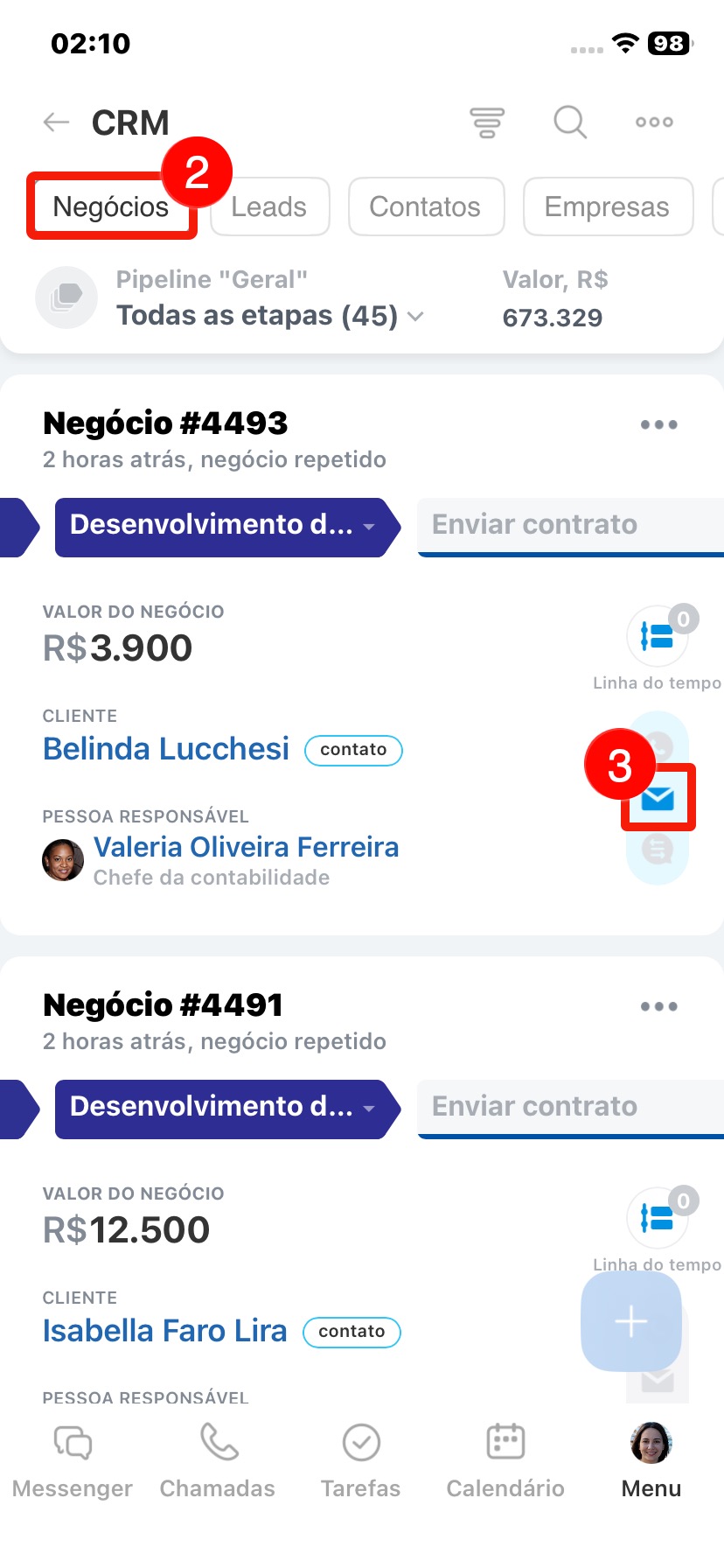
Task: Open CRM search
Action: point(570,122)
